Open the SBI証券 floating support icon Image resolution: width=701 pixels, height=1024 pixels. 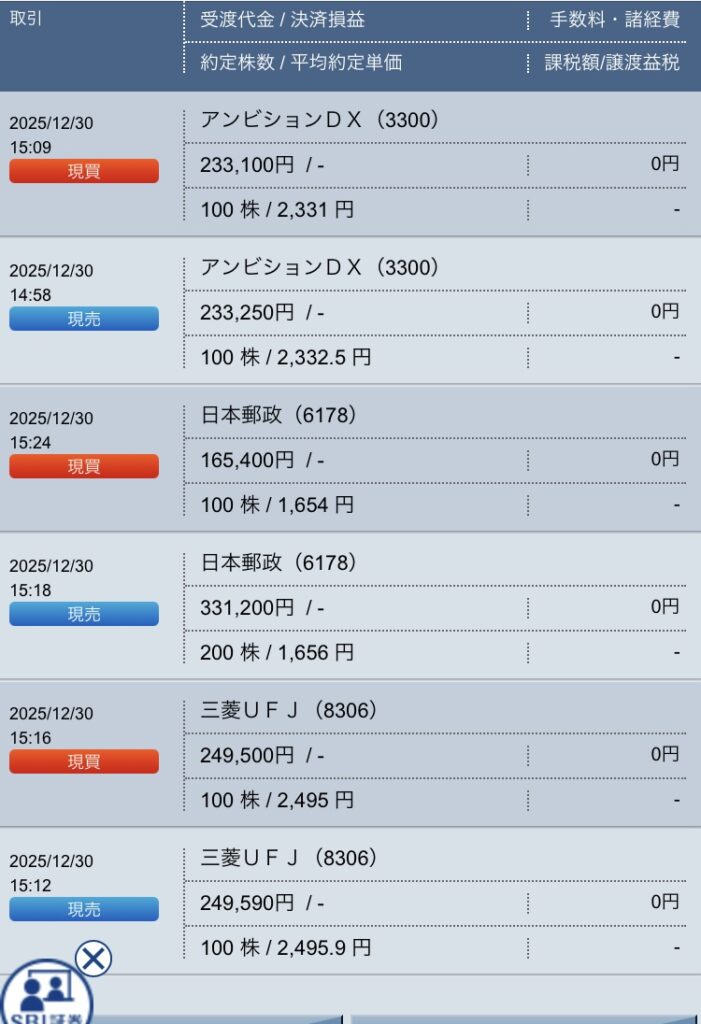(x=45, y=996)
